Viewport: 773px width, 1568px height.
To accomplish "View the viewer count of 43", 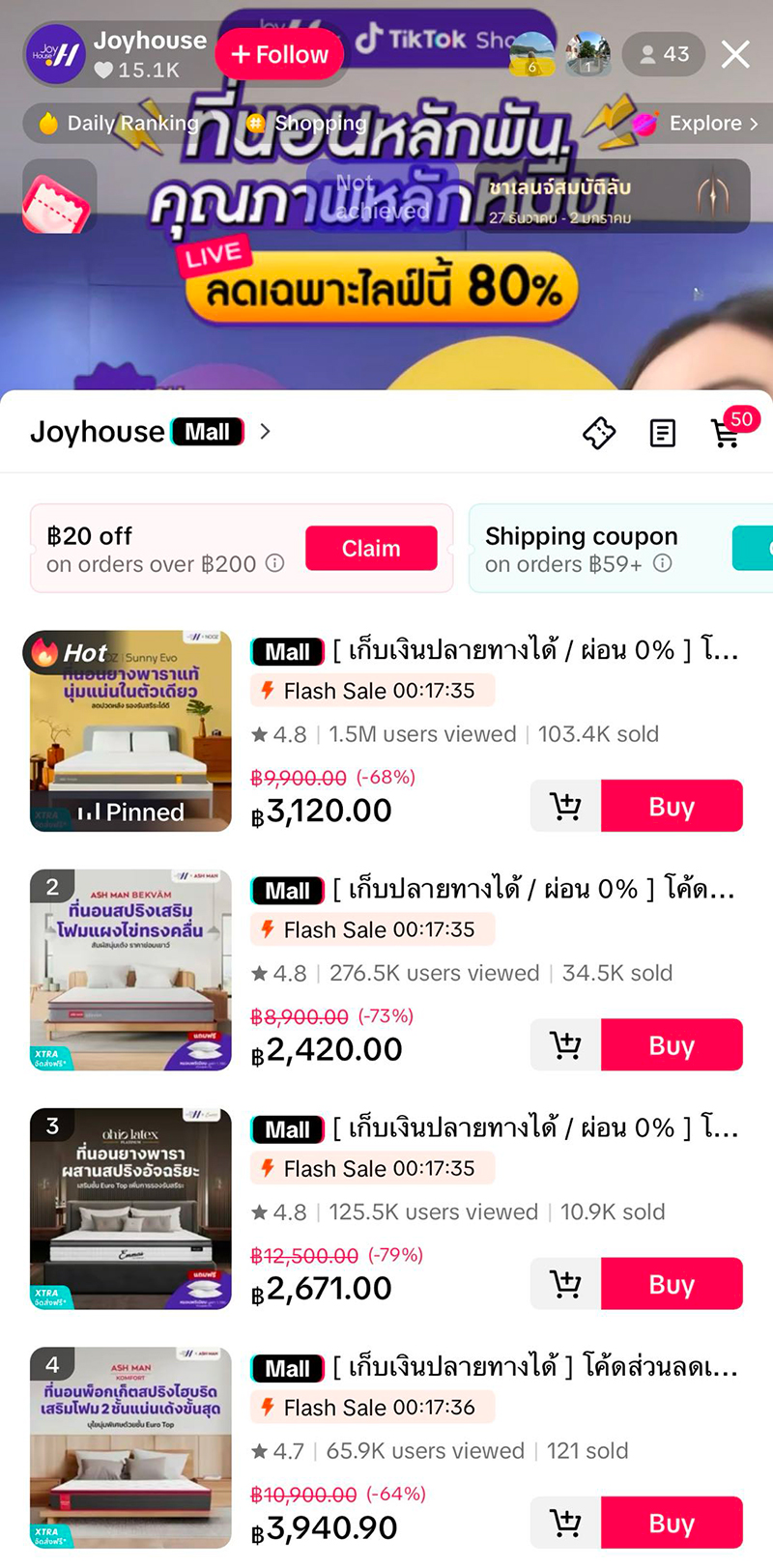I will pyautogui.click(x=664, y=55).
